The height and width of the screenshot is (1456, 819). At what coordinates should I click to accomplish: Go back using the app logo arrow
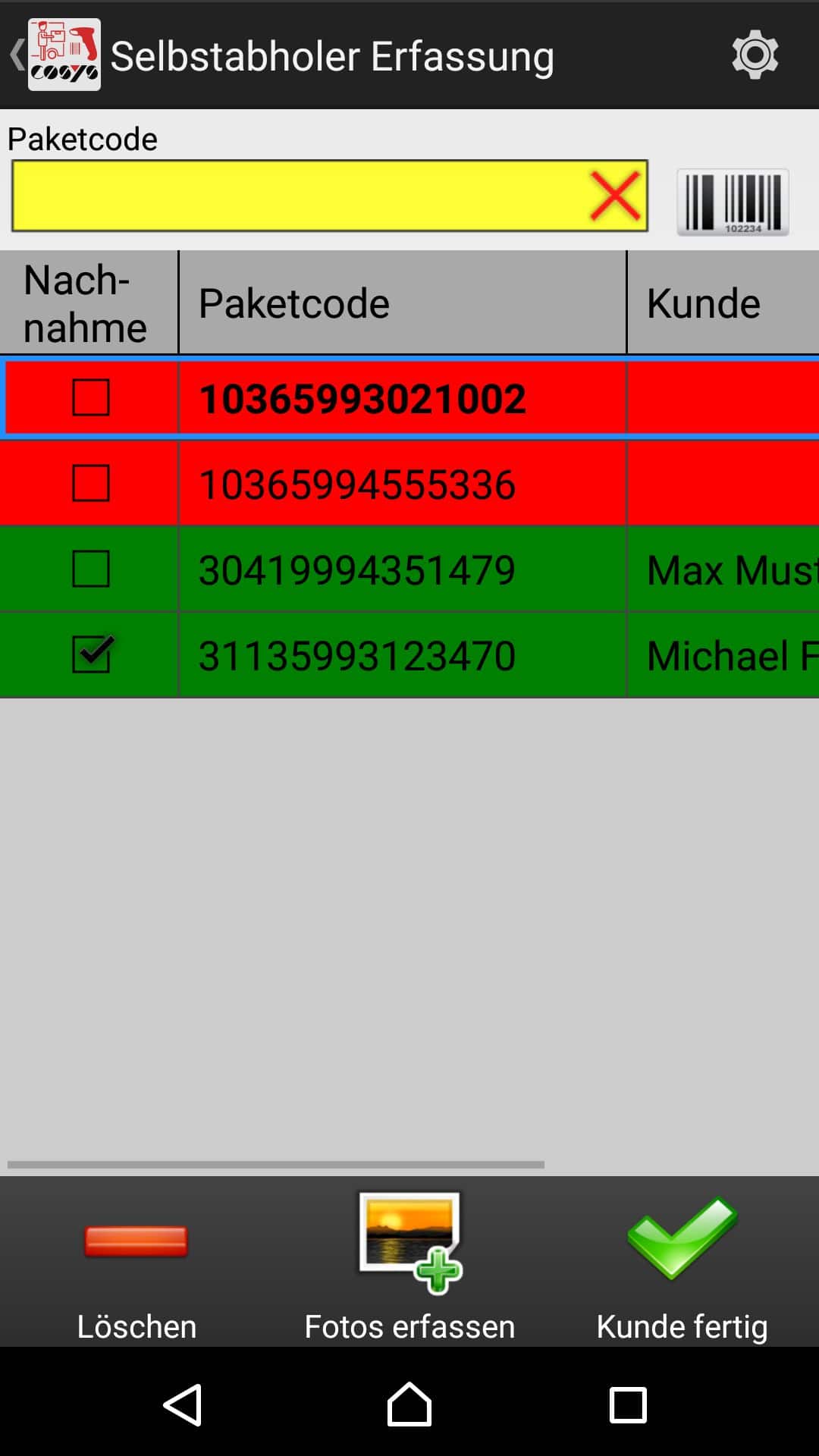pos(55,55)
